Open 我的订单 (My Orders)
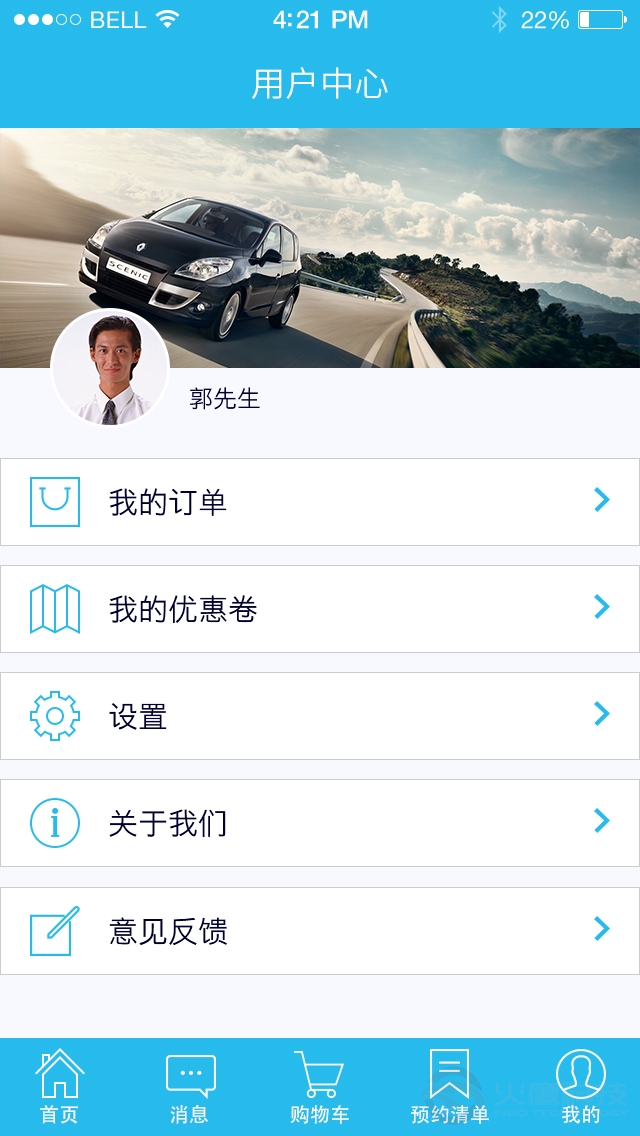The width and height of the screenshot is (640, 1136). (x=320, y=502)
